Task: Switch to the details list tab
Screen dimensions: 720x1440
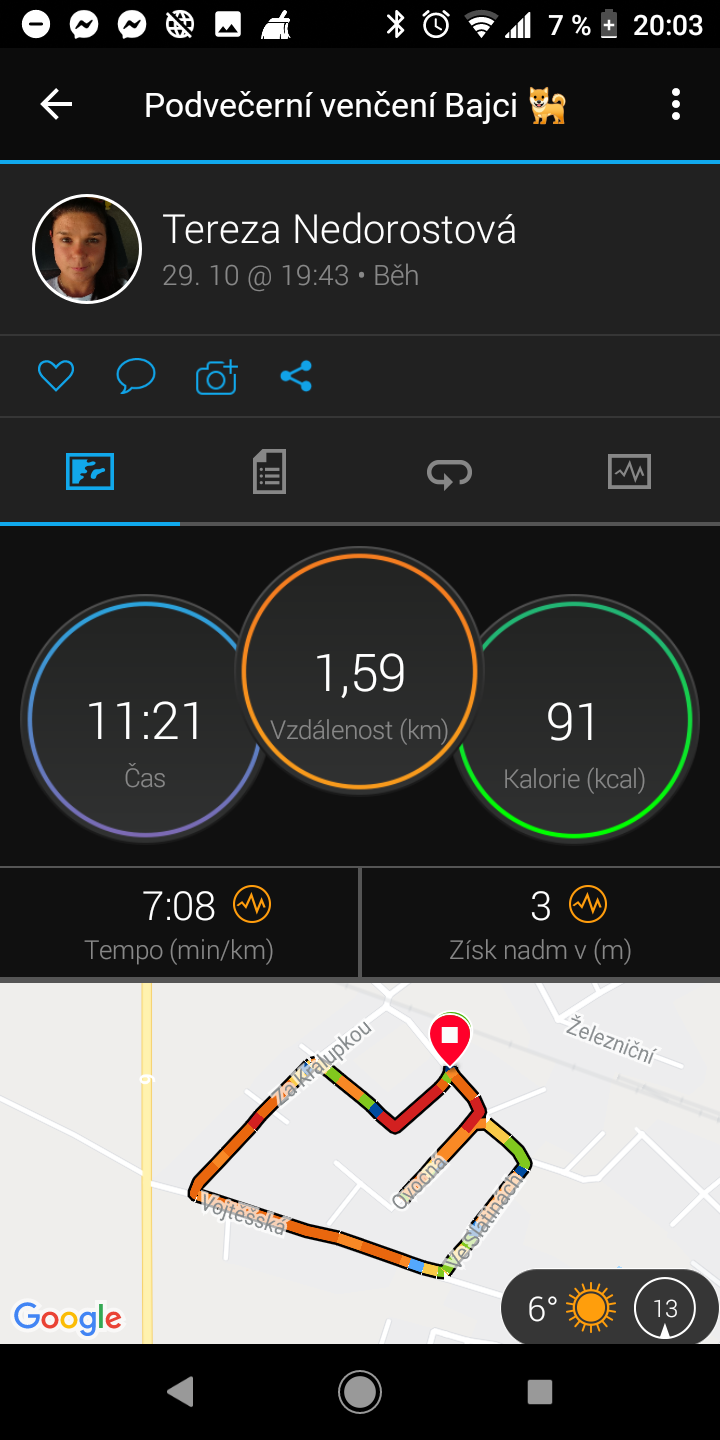Action: pyautogui.click(x=270, y=471)
